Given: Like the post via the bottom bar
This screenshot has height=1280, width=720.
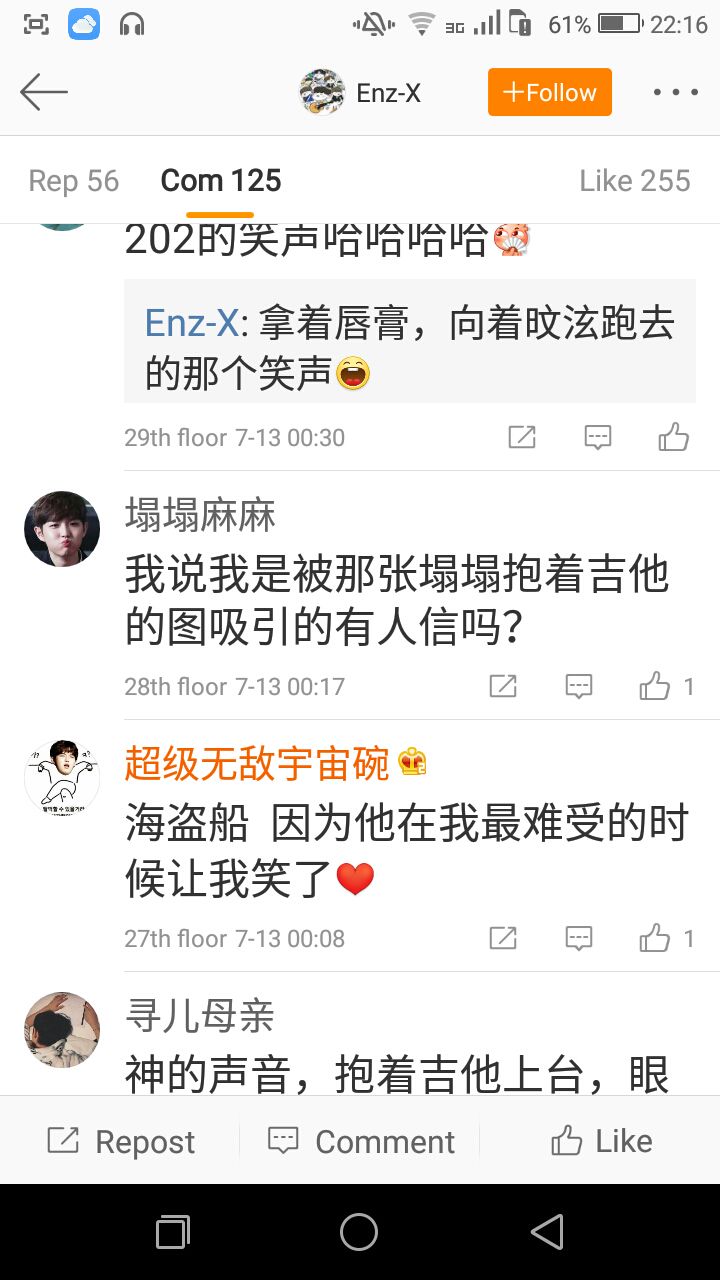Looking at the screenshot, I should pos(601,1141).
